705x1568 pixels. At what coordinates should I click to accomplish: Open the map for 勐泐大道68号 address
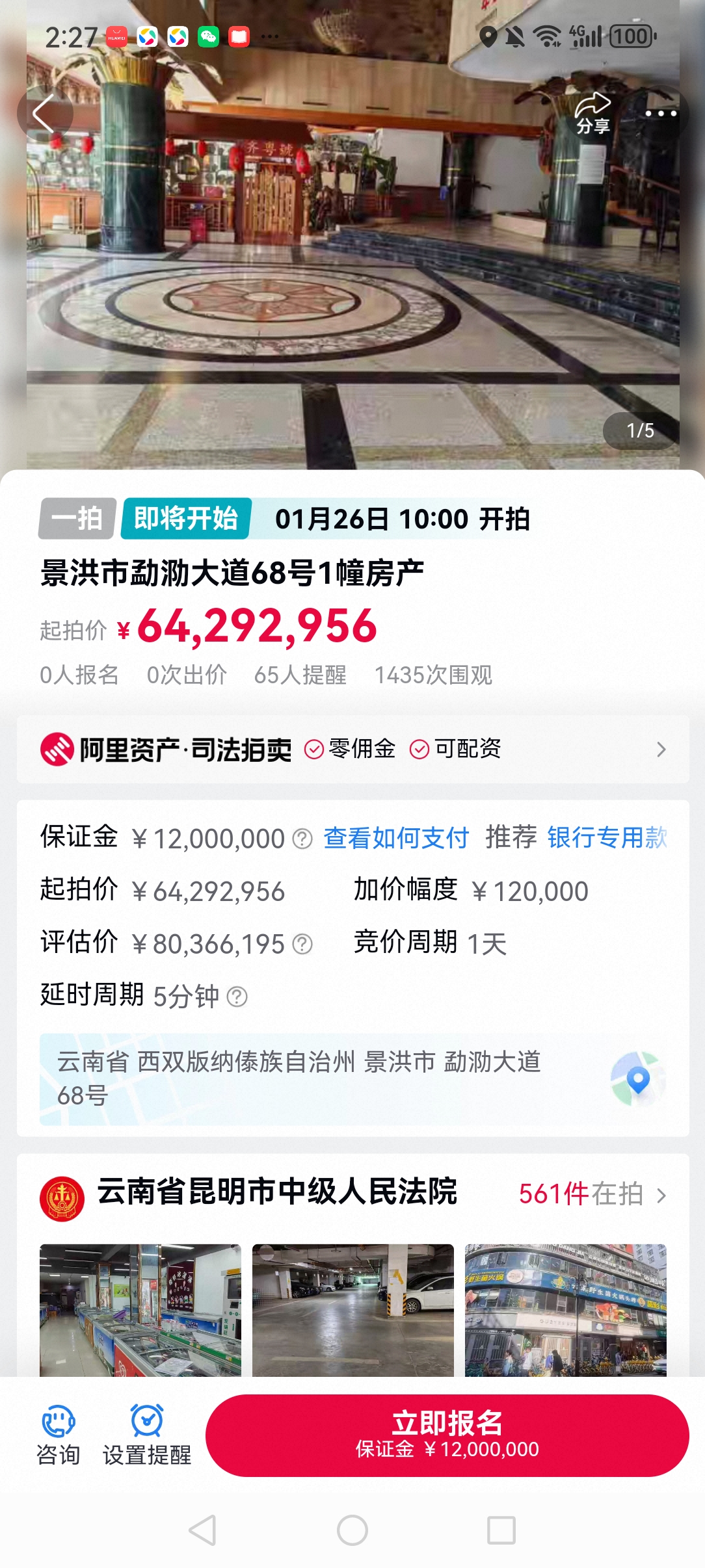click(637, 1078)
